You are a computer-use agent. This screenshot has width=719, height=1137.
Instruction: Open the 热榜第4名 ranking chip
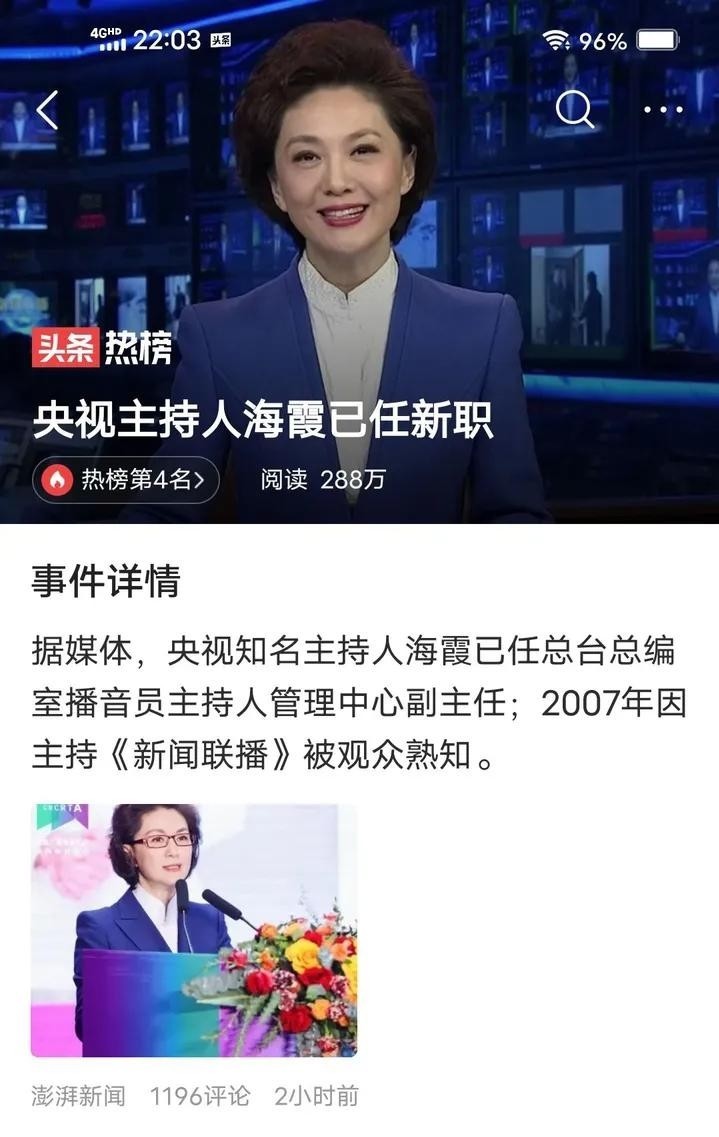126,480
